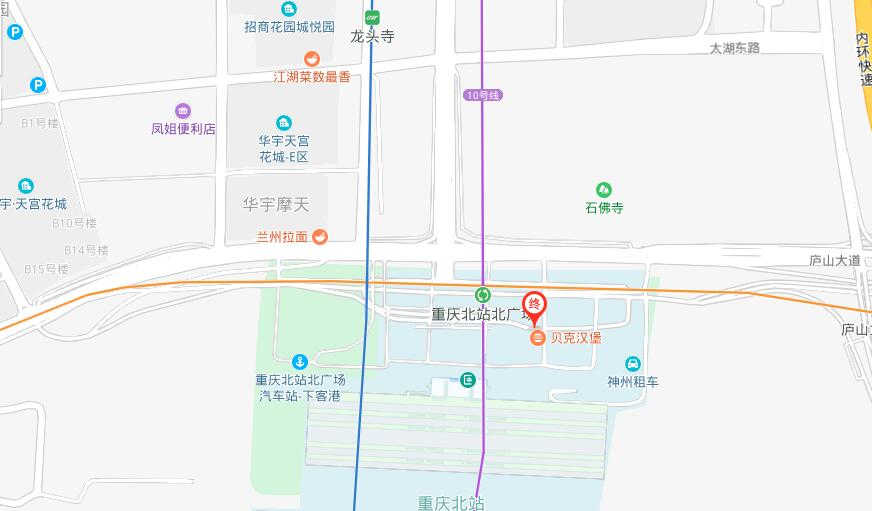This screenshot has height=511, width=872.
Task: Open the 兰州拉面 restaurant point
Action: point(320,237)
